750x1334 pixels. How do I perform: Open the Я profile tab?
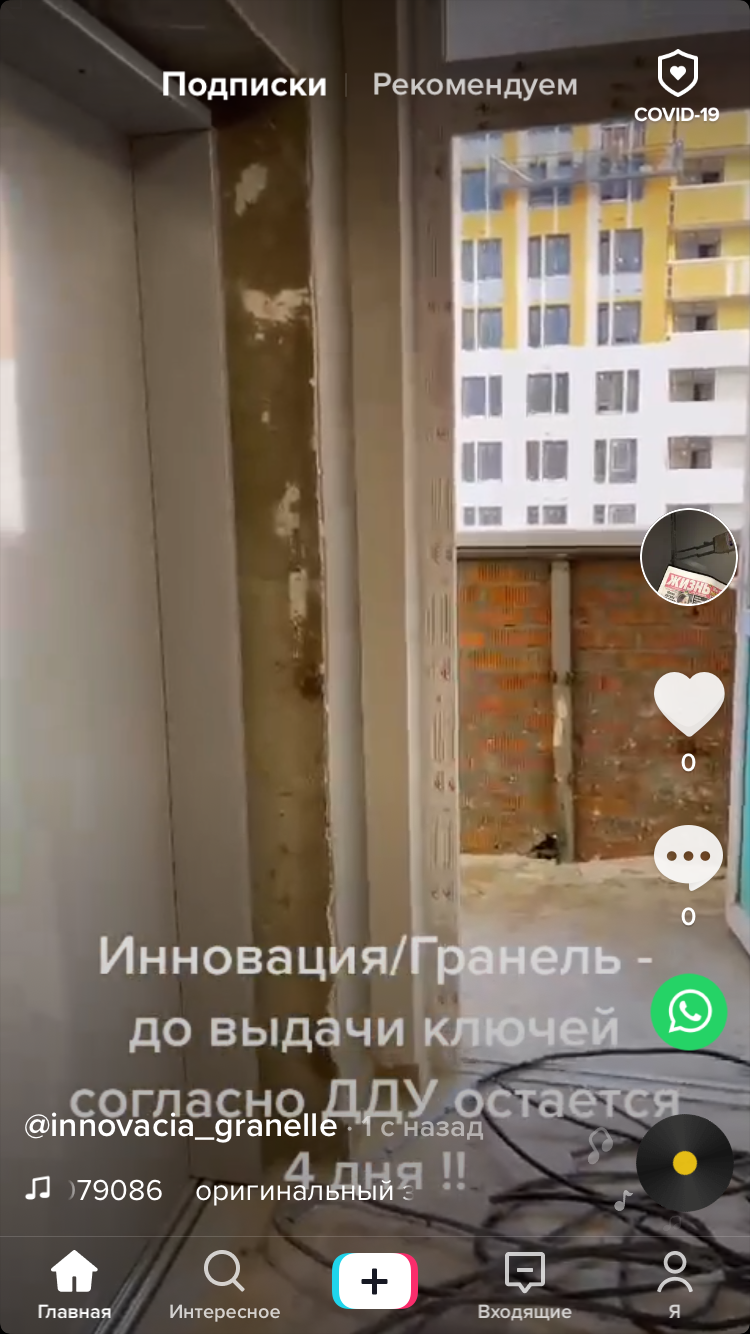[x=676, y=1286]
